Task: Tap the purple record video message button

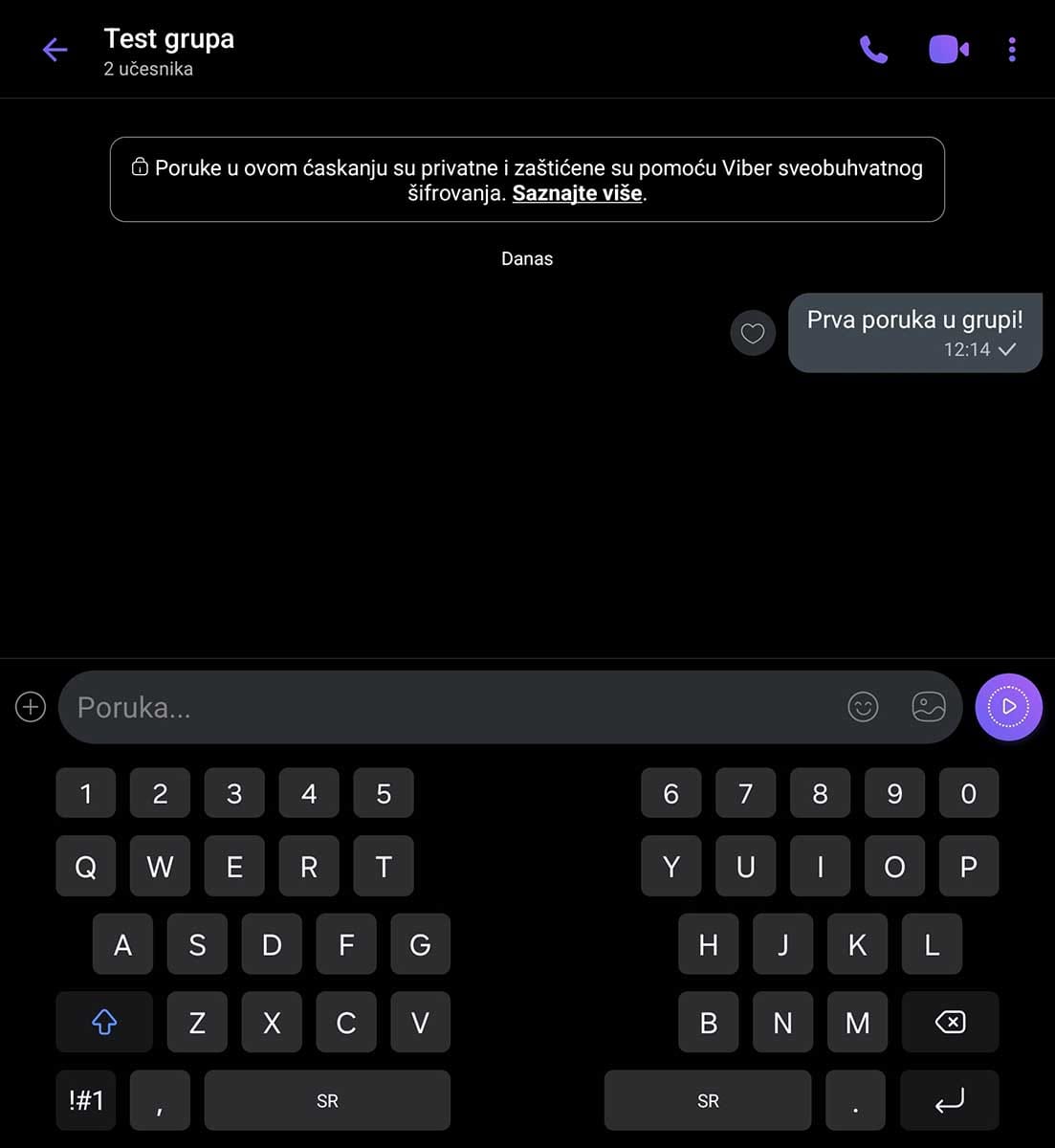Action: coord(1008,707)
